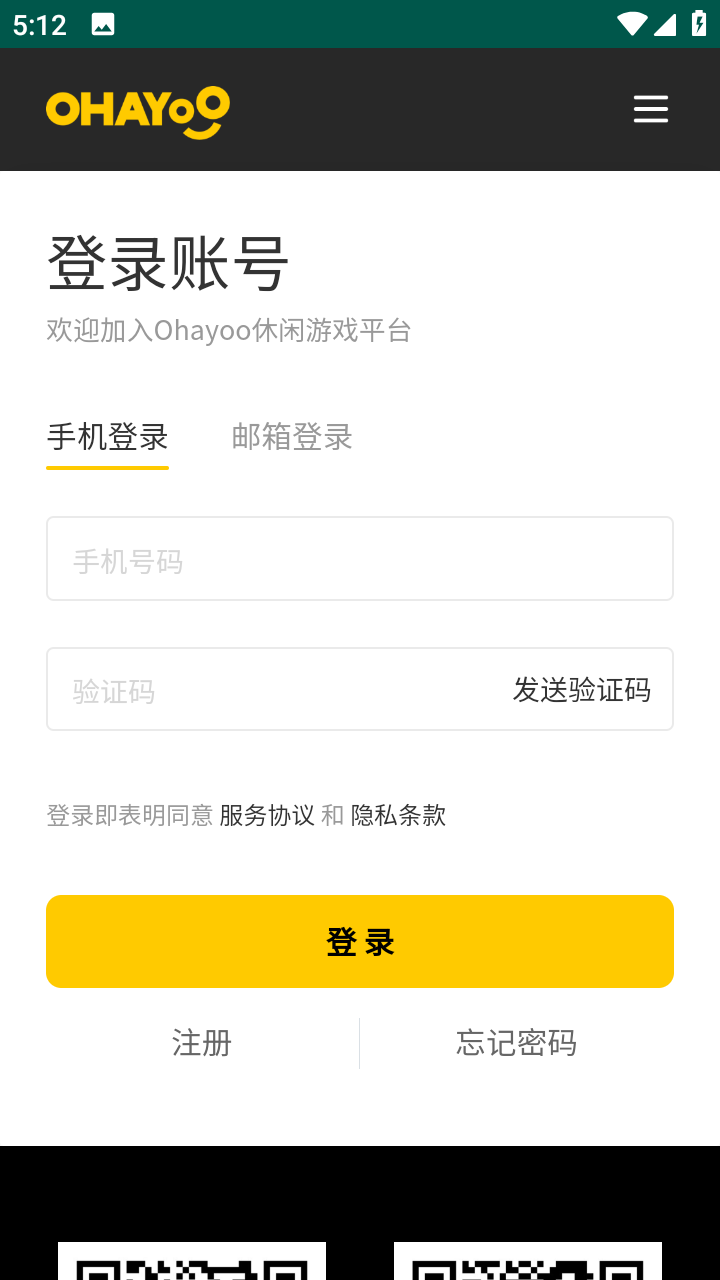Click the screenshot notification icon
Viewport: 720px width, 1280px height.
click(x=104, y=23)
